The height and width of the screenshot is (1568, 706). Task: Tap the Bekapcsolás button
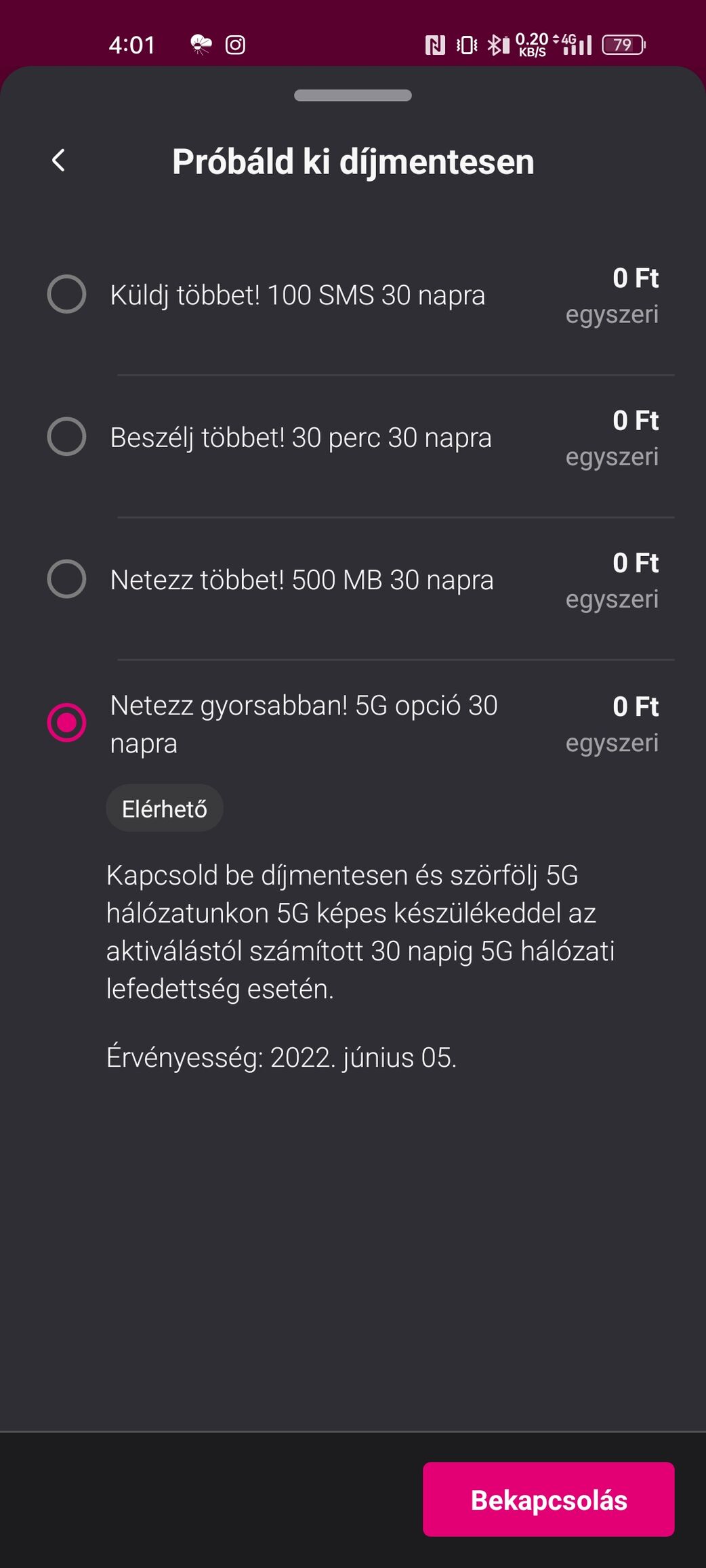[549, 1499]
